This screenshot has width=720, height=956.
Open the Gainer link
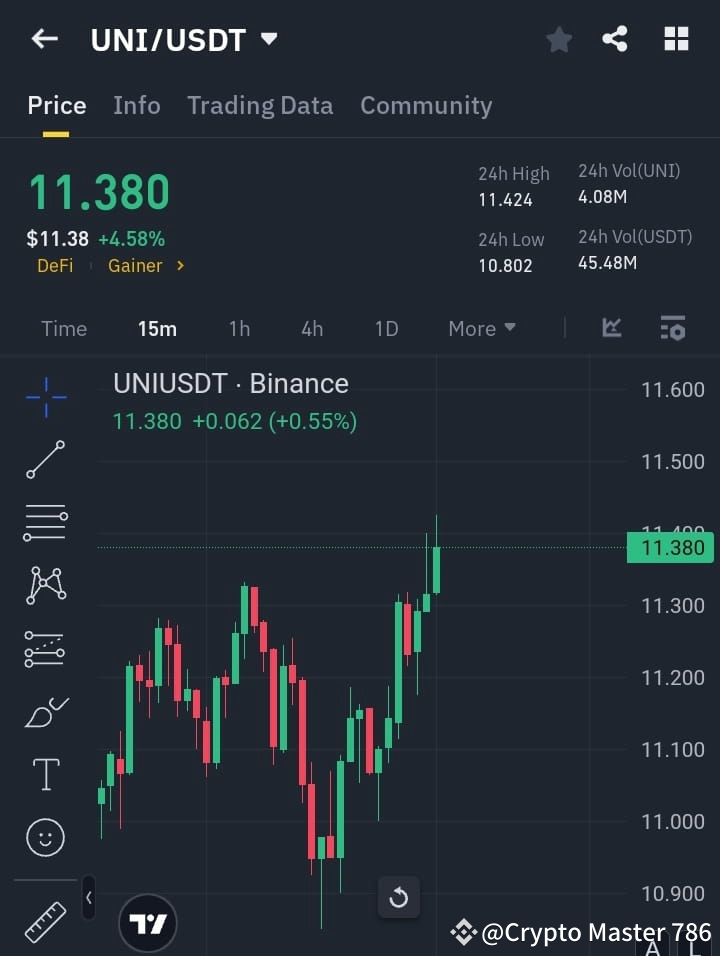click(x=137, y=265)
